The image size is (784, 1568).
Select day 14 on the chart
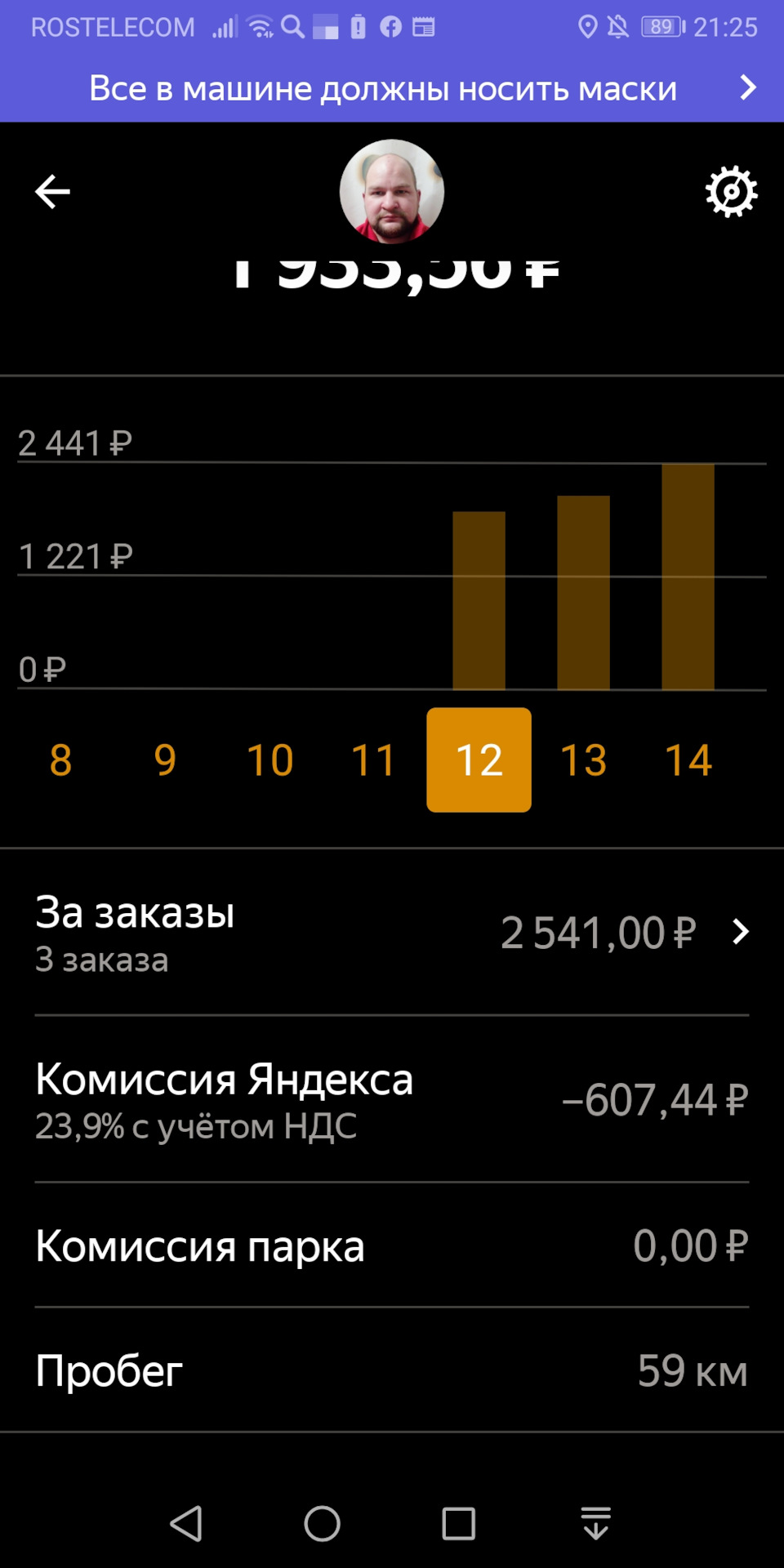[688, 760]
